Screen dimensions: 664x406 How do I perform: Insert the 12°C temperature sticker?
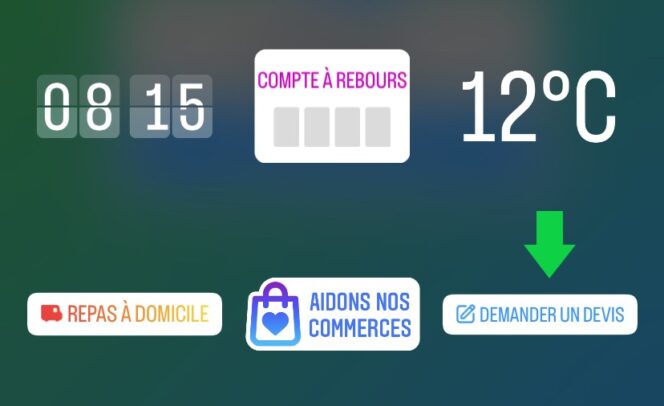pyautogui.click(x=538, y=107)
